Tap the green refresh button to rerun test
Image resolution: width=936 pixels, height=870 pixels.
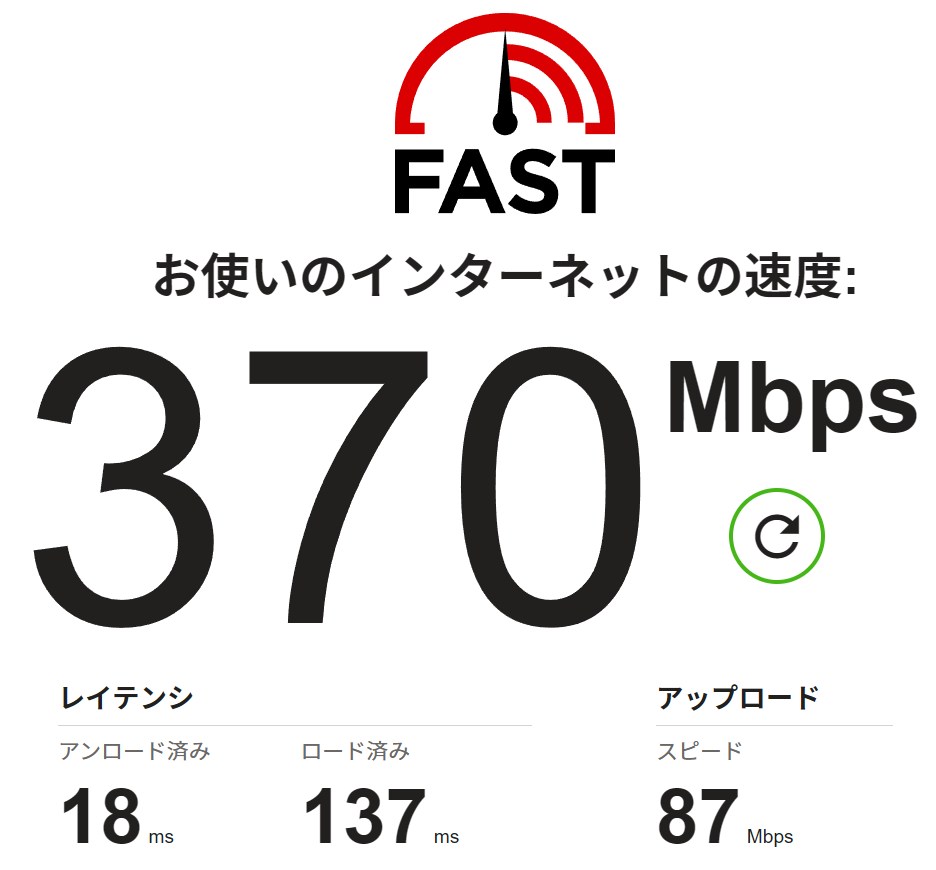point(776,537)
